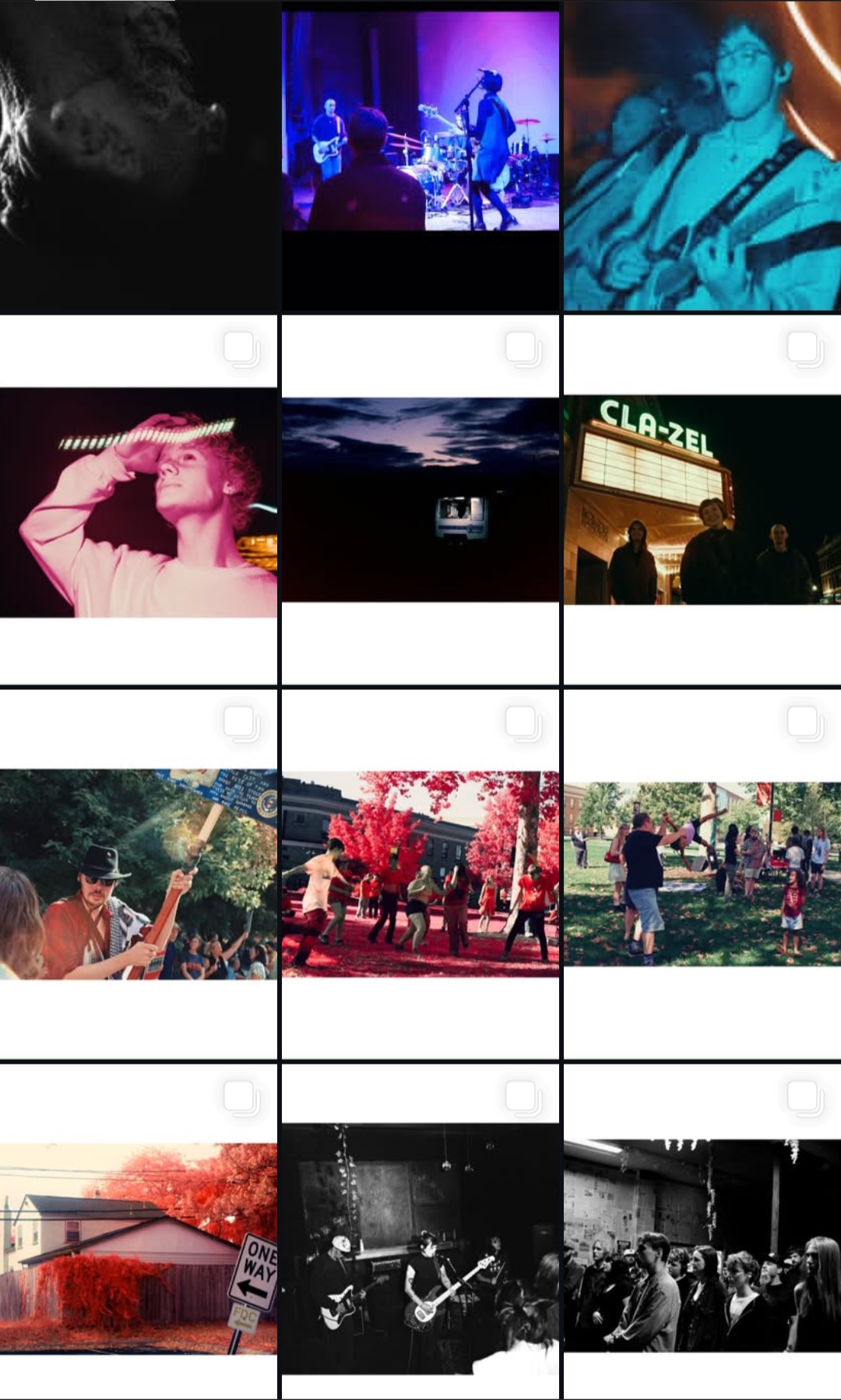The width and height of the screenshot is (841, 1400).
Task: Open the CLA-ZEL theater marquee post
Action: pos(702,500)
